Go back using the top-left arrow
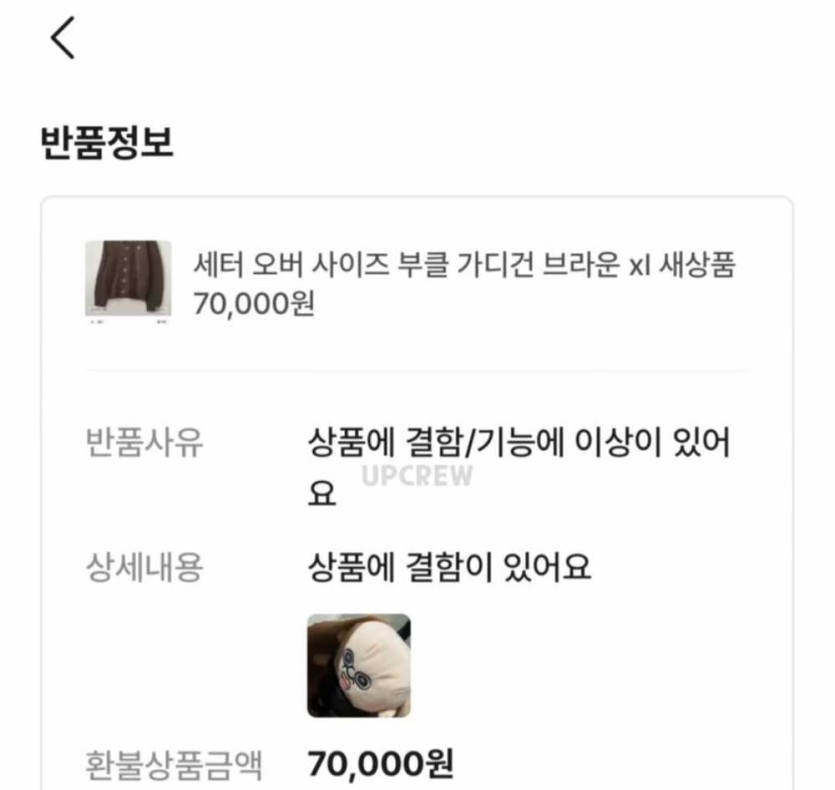Screen dimensions: 835x790 coord(62,39)
